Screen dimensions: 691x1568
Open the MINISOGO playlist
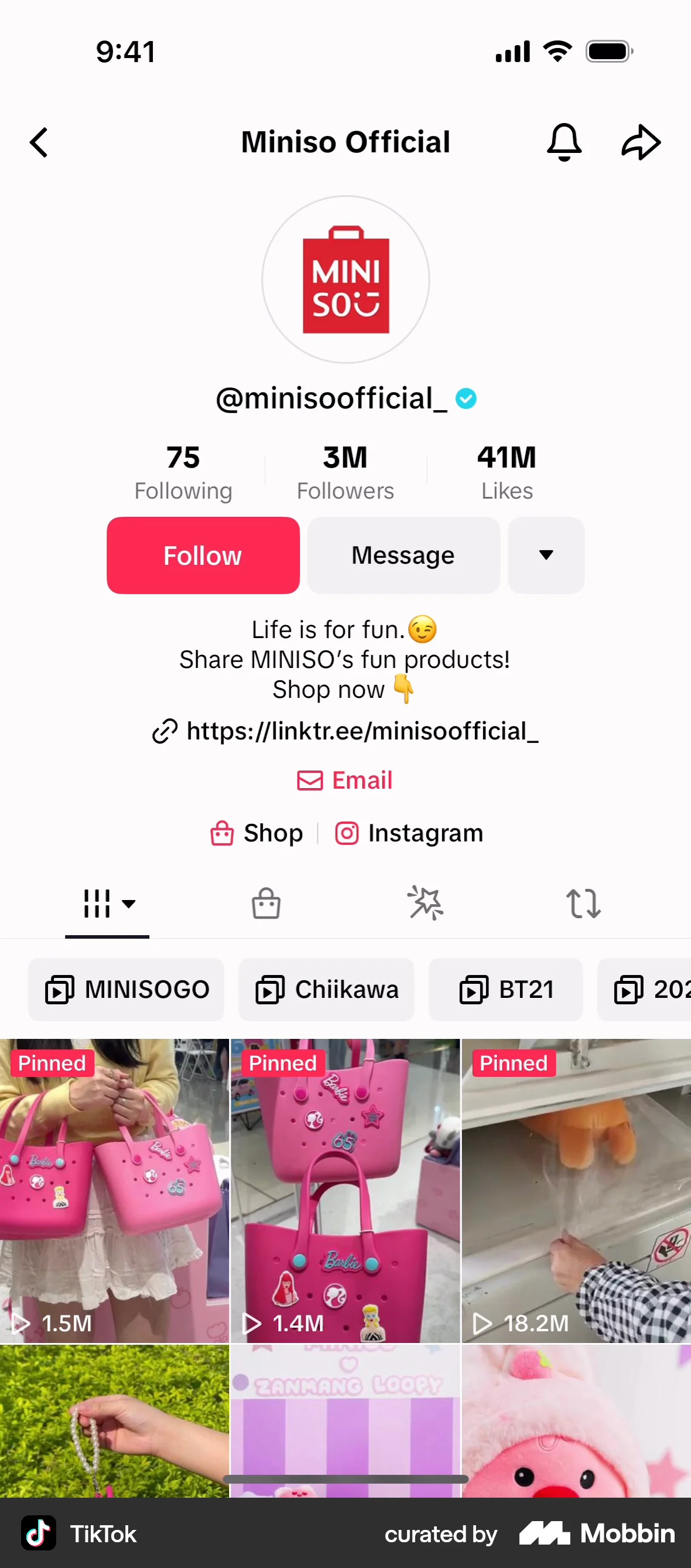coord(125,990)
